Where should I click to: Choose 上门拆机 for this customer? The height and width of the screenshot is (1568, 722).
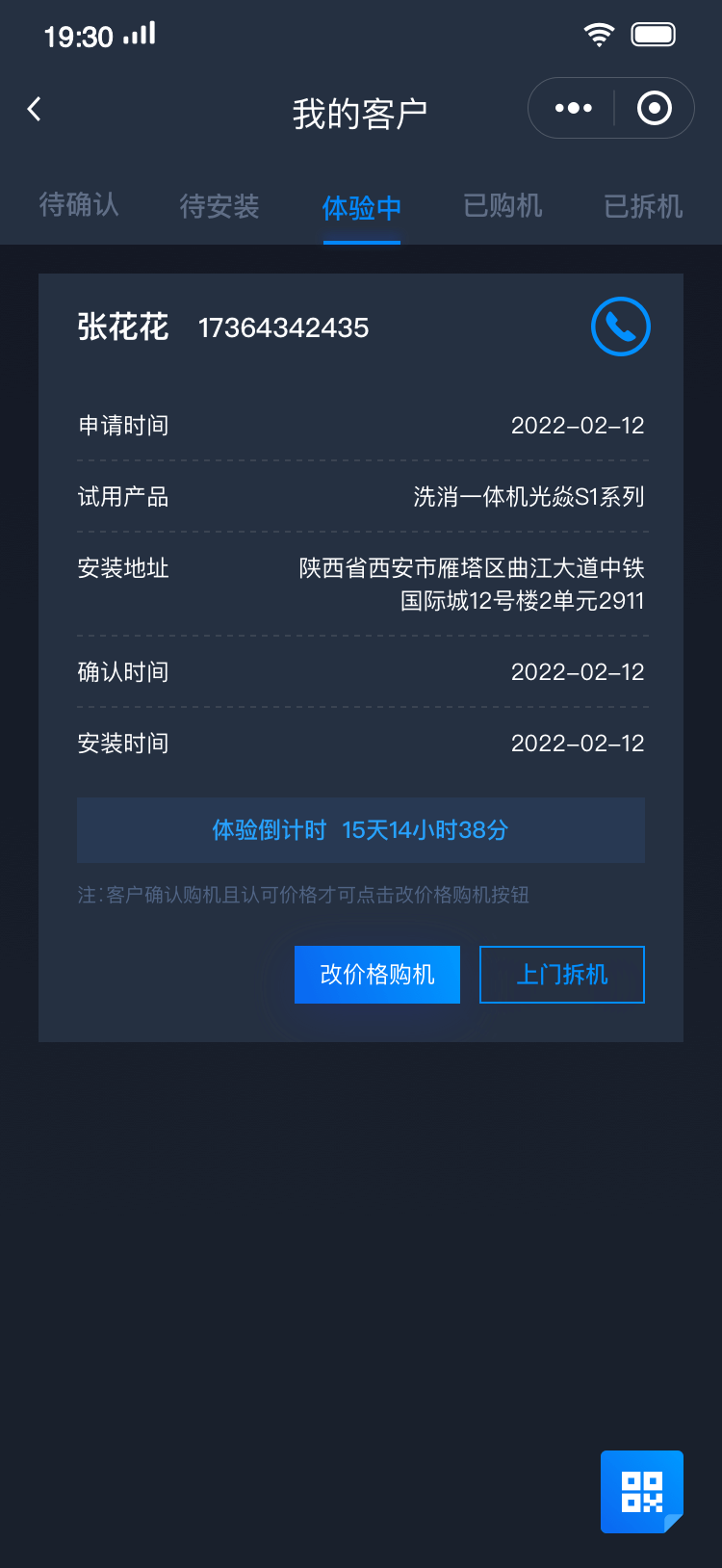click(562, 975)
